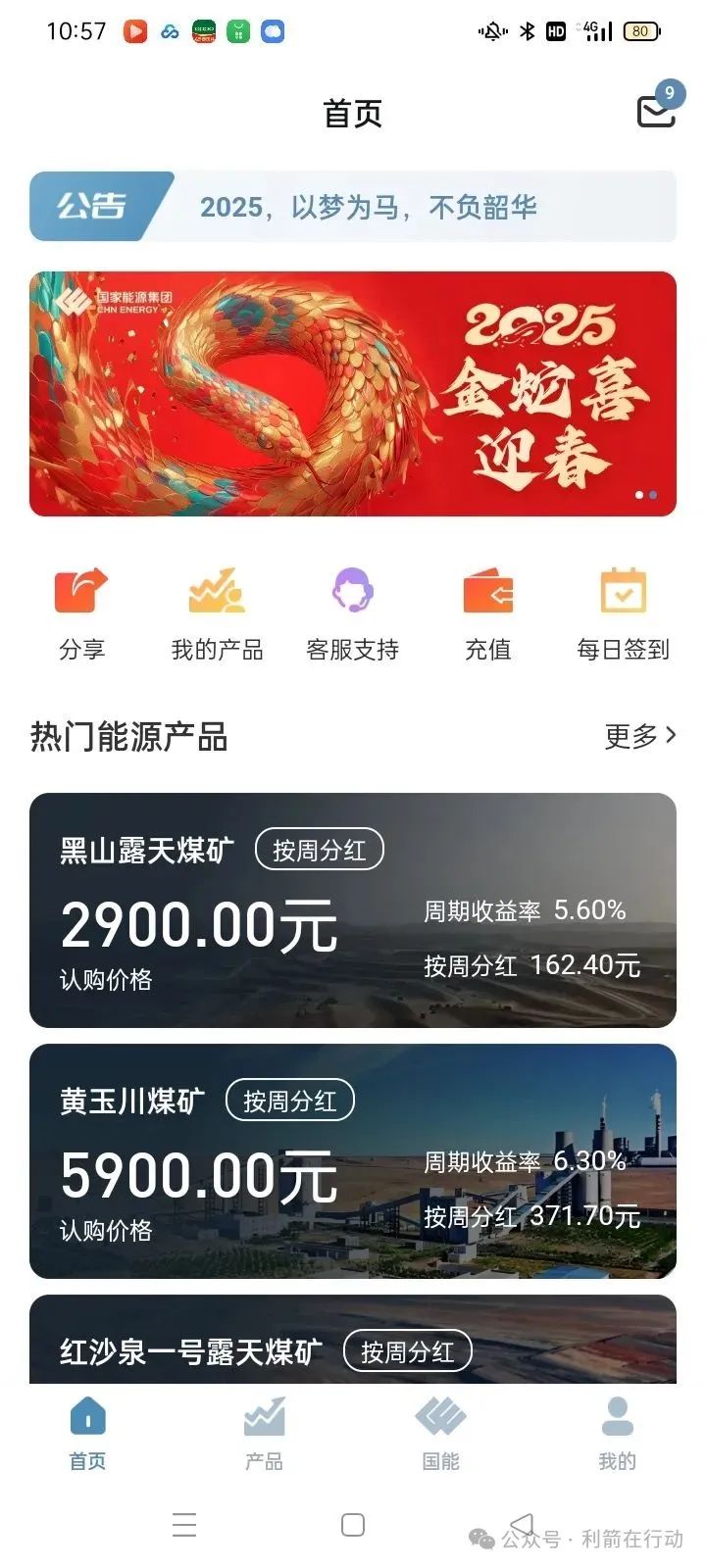Tap the 按周分红 tag on 黑山露天煤矿
This screenshot has width=706, height=1568.
[321, 849]
